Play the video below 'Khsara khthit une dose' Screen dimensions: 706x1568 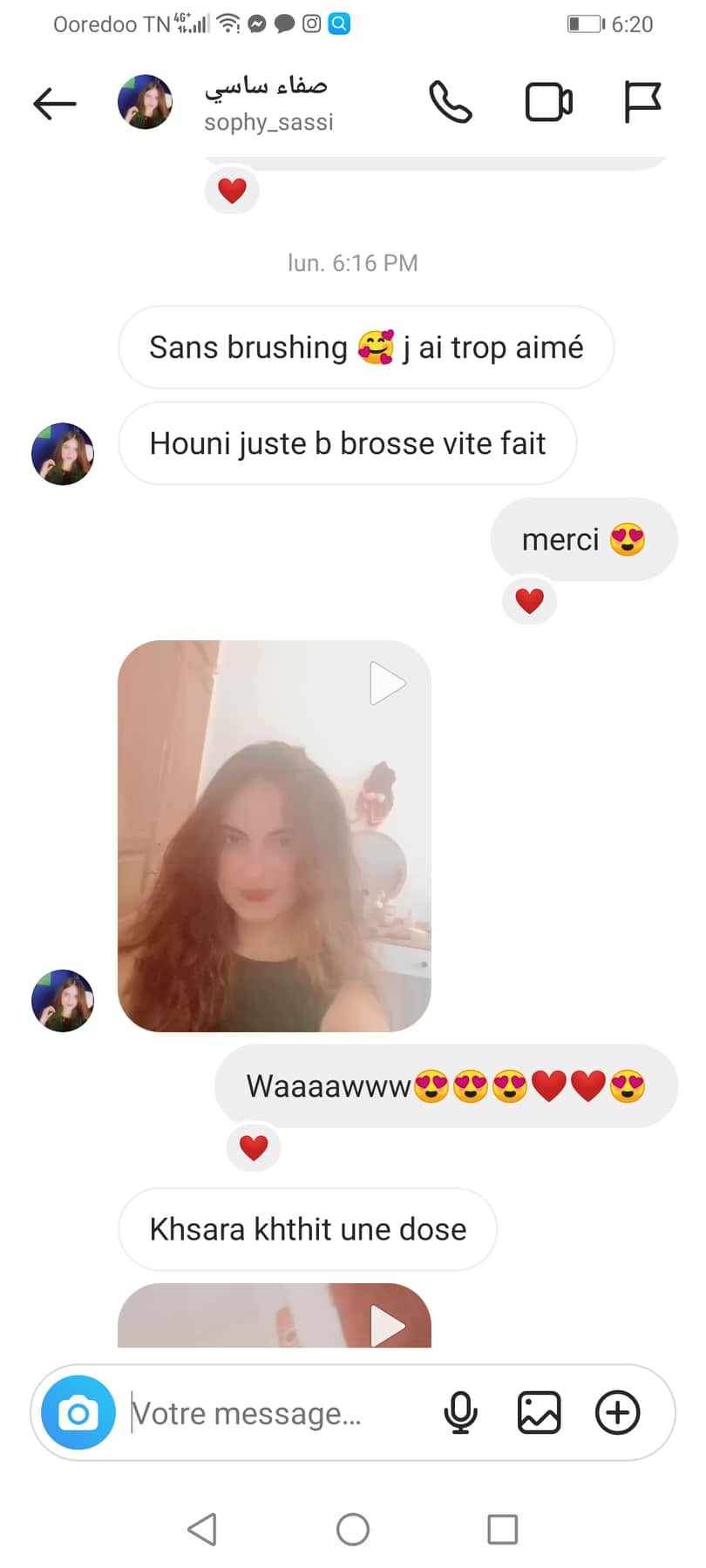[x=275, y=1315]
